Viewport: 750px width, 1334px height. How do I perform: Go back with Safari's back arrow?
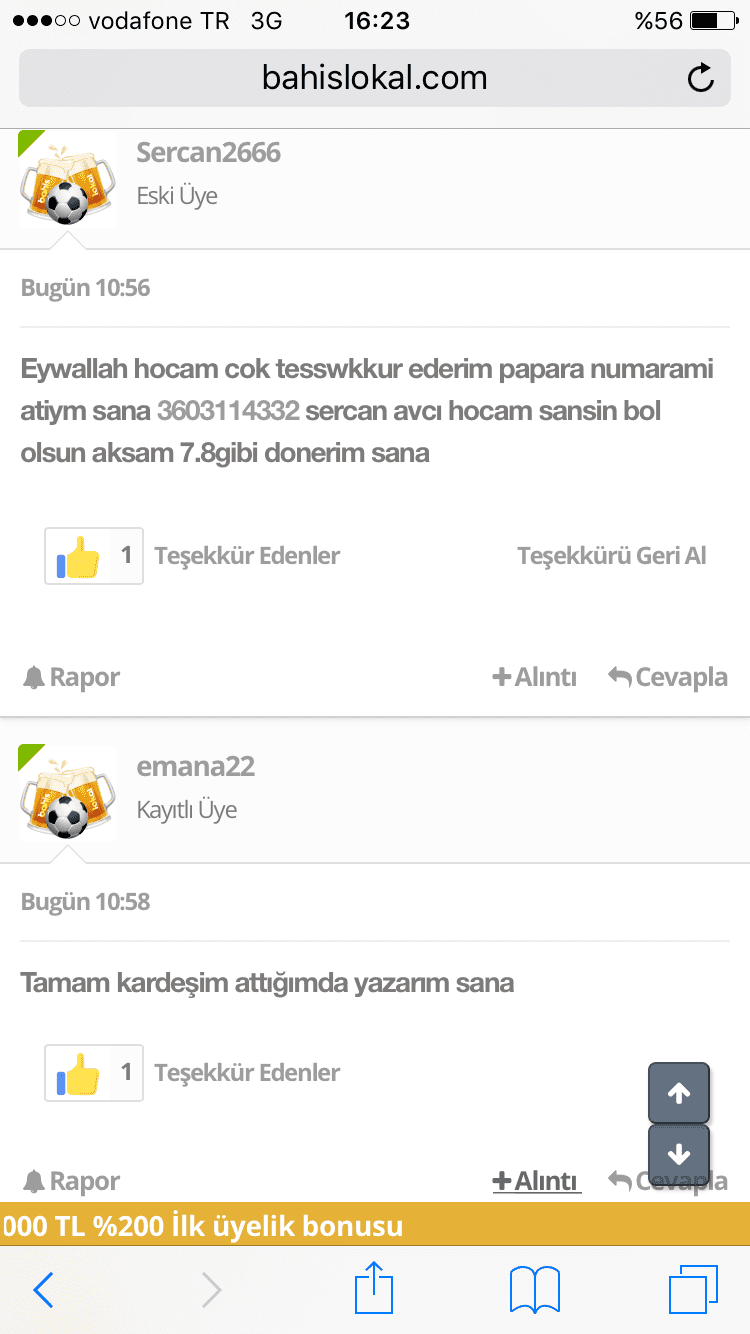tap(43, 1290)
